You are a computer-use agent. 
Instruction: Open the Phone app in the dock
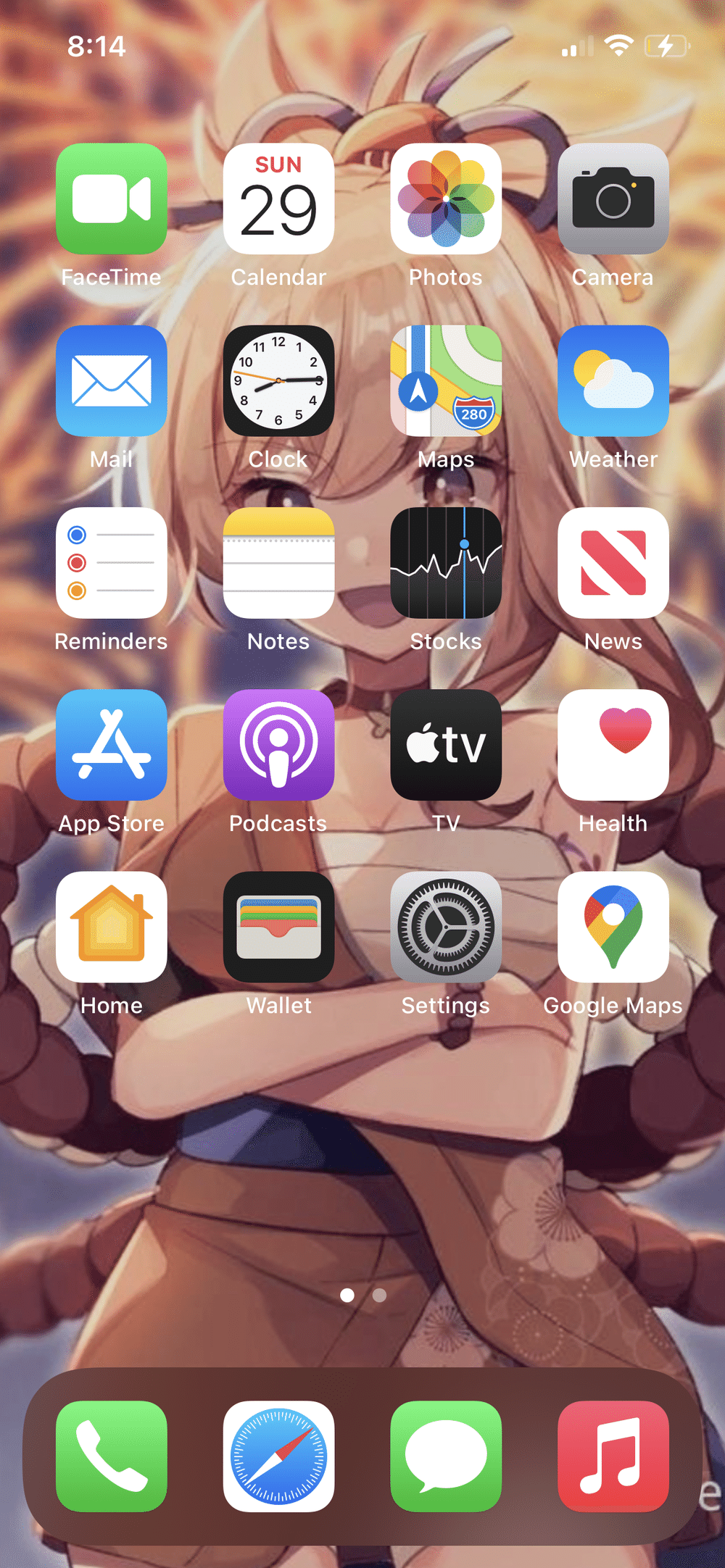pyautogui.click(x=112, y=1456)
